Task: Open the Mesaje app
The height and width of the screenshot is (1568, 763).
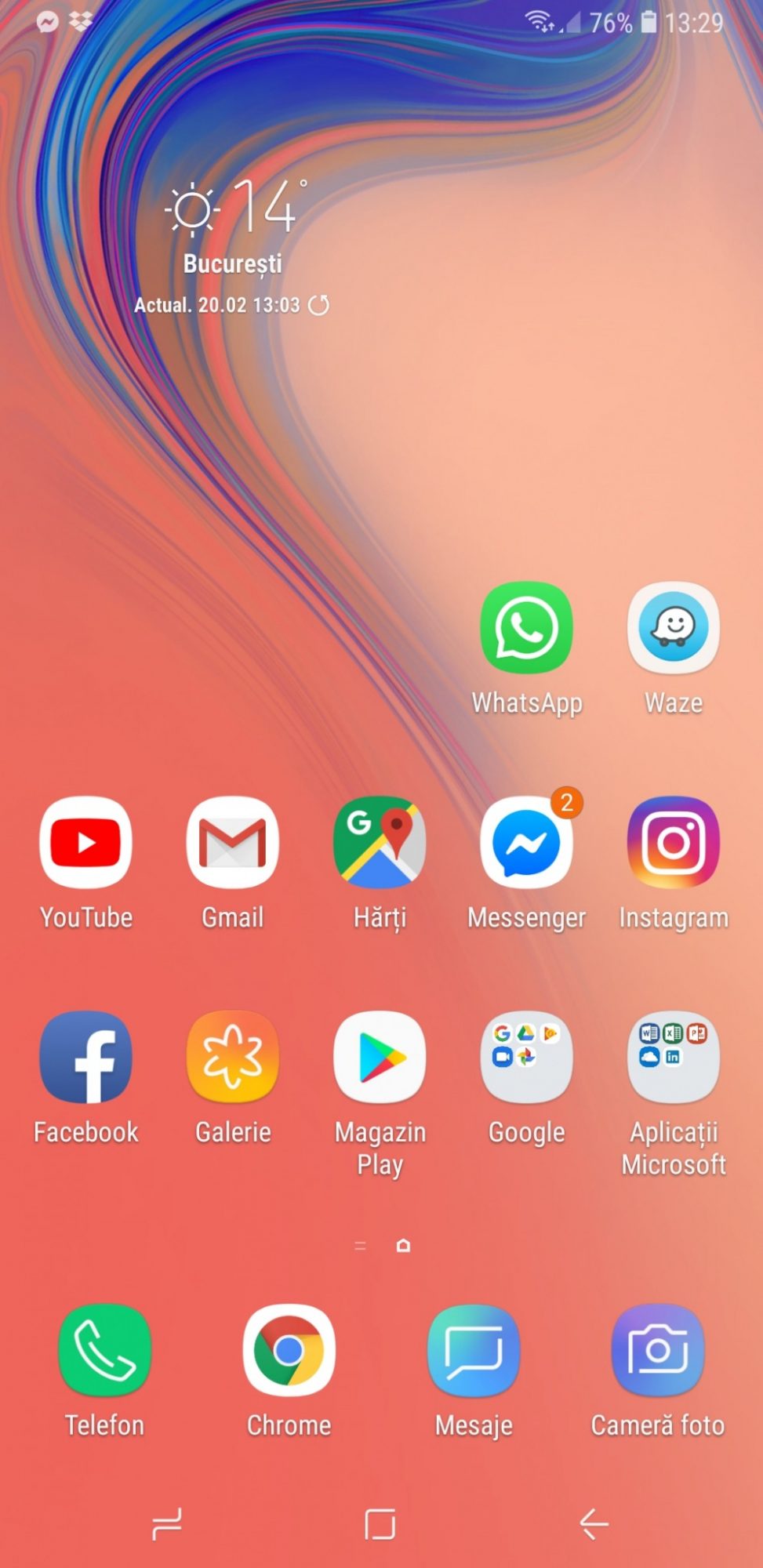Action: [x=474, y=1350]
